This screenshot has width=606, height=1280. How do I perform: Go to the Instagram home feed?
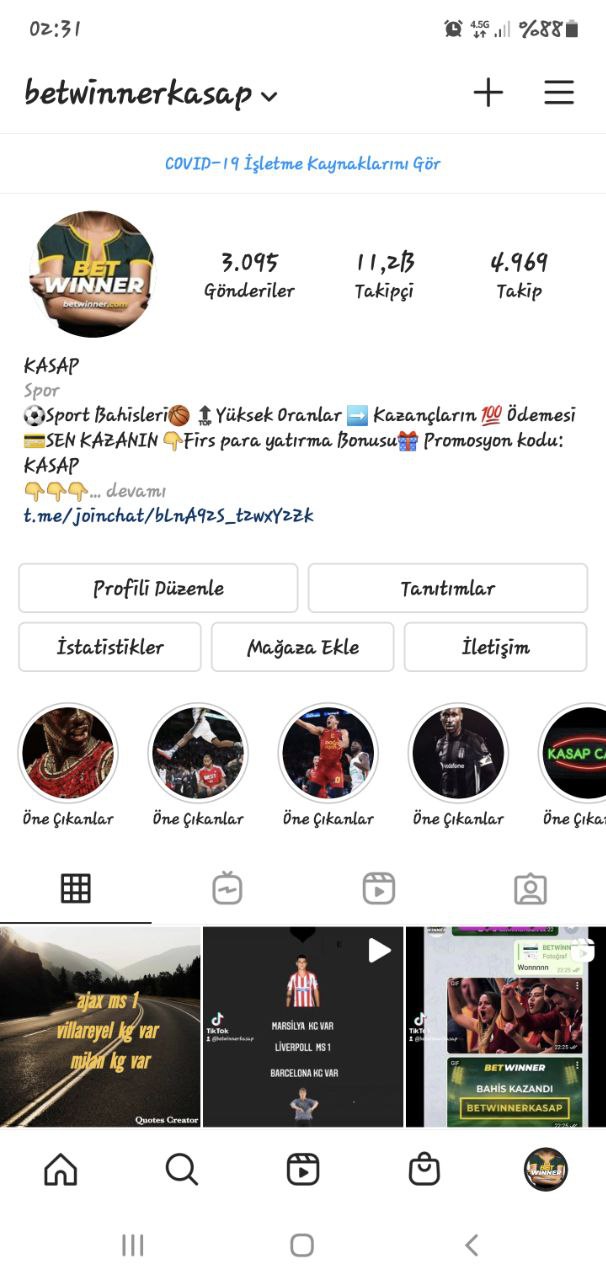[60, 1169]
